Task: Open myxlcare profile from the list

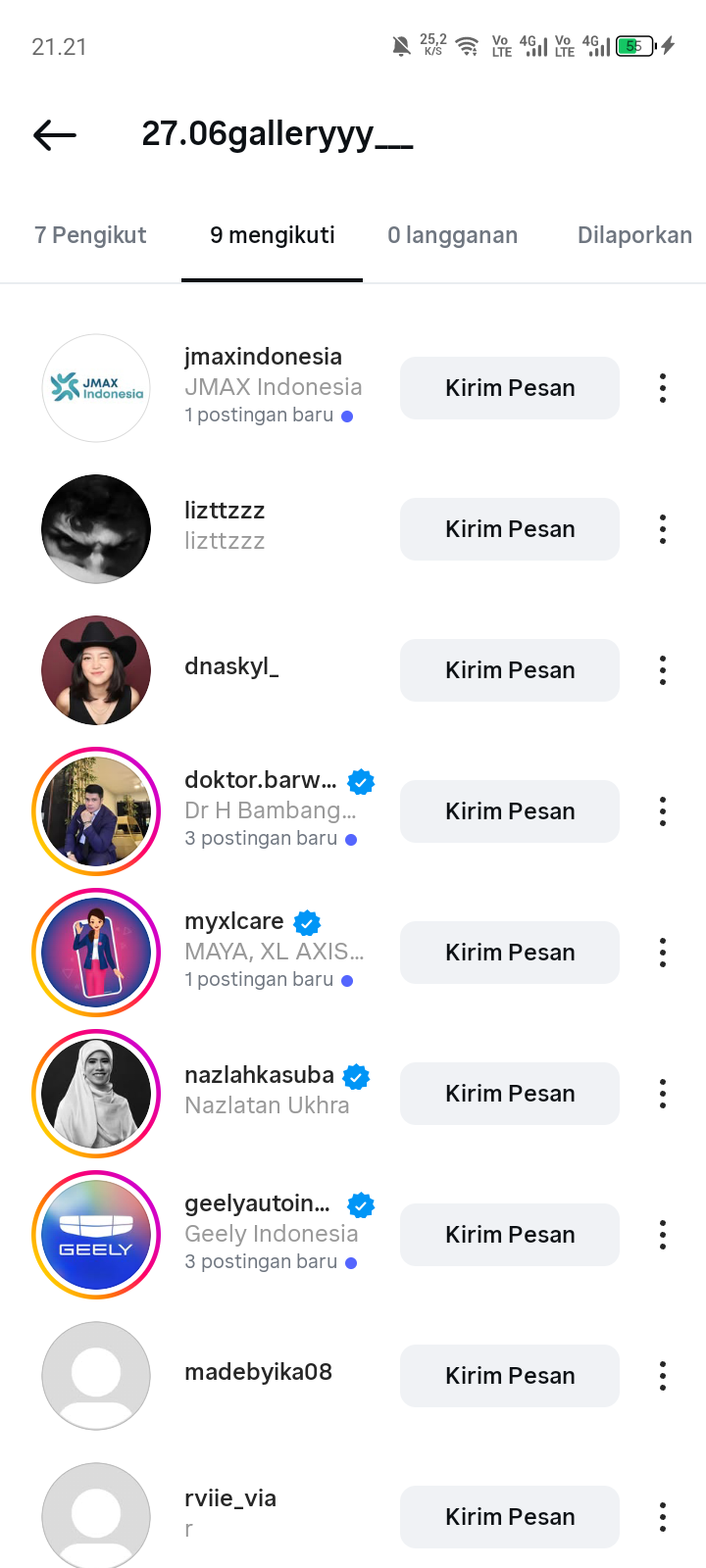Action: pyautogui.click(x=234, y=922)
